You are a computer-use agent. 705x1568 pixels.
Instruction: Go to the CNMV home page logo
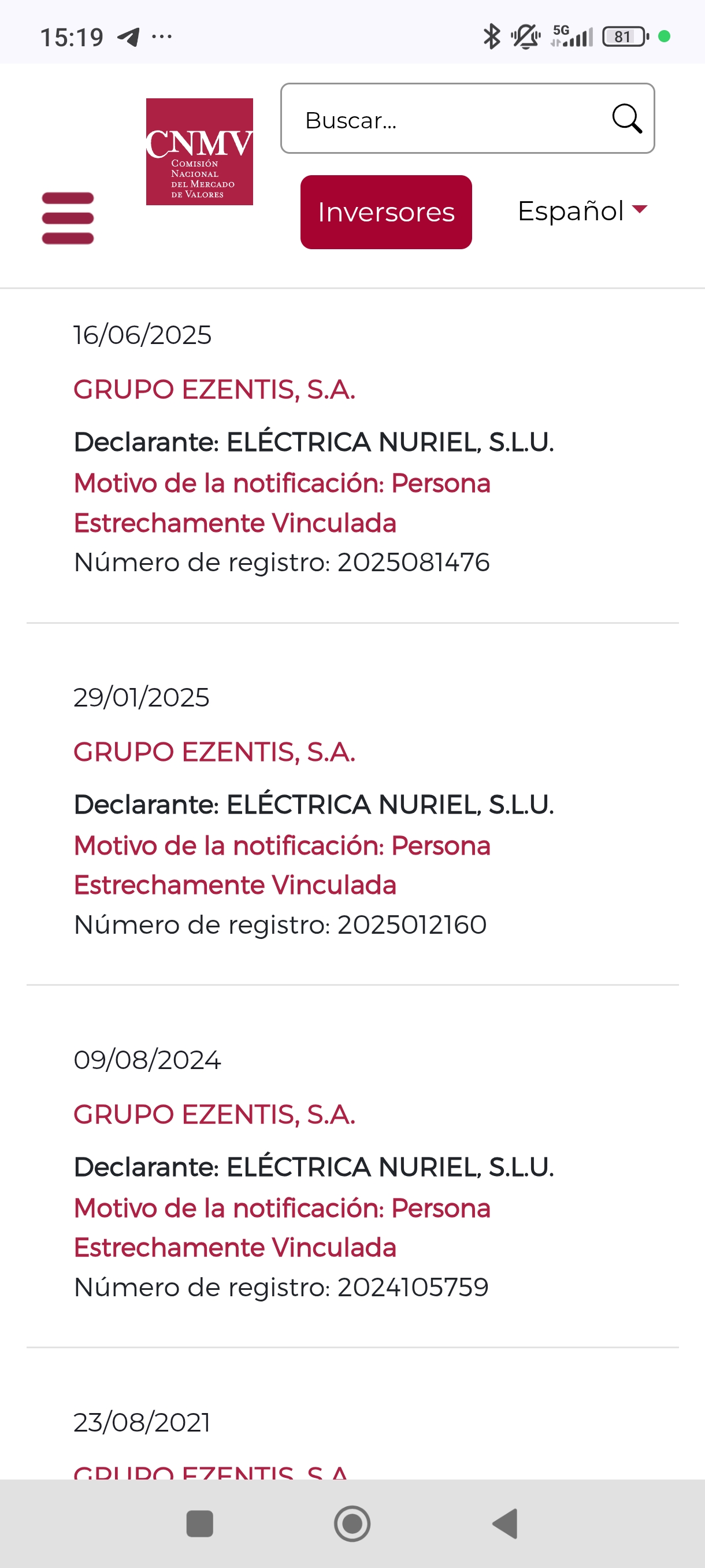[199, 151]
